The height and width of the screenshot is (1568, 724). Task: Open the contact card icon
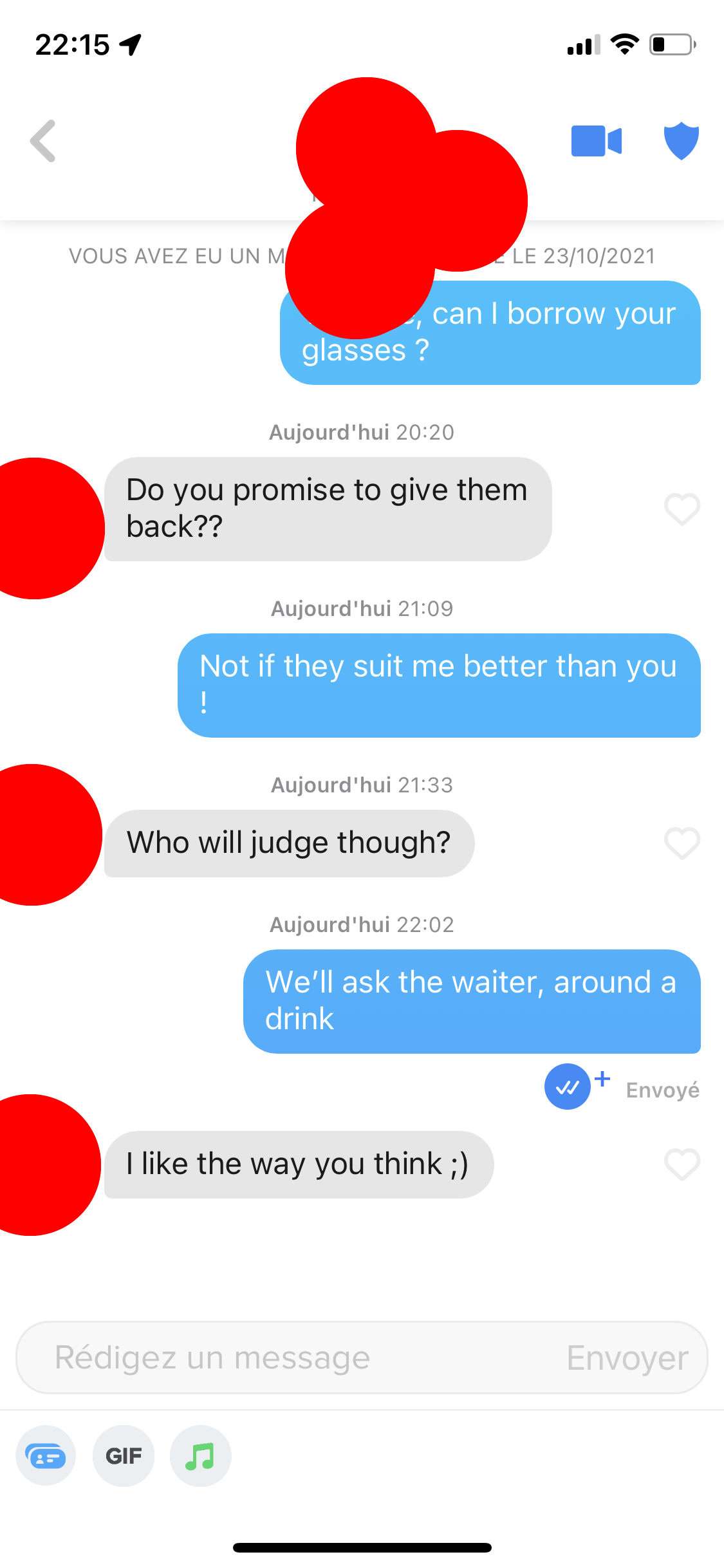[x=46, y=1456]
